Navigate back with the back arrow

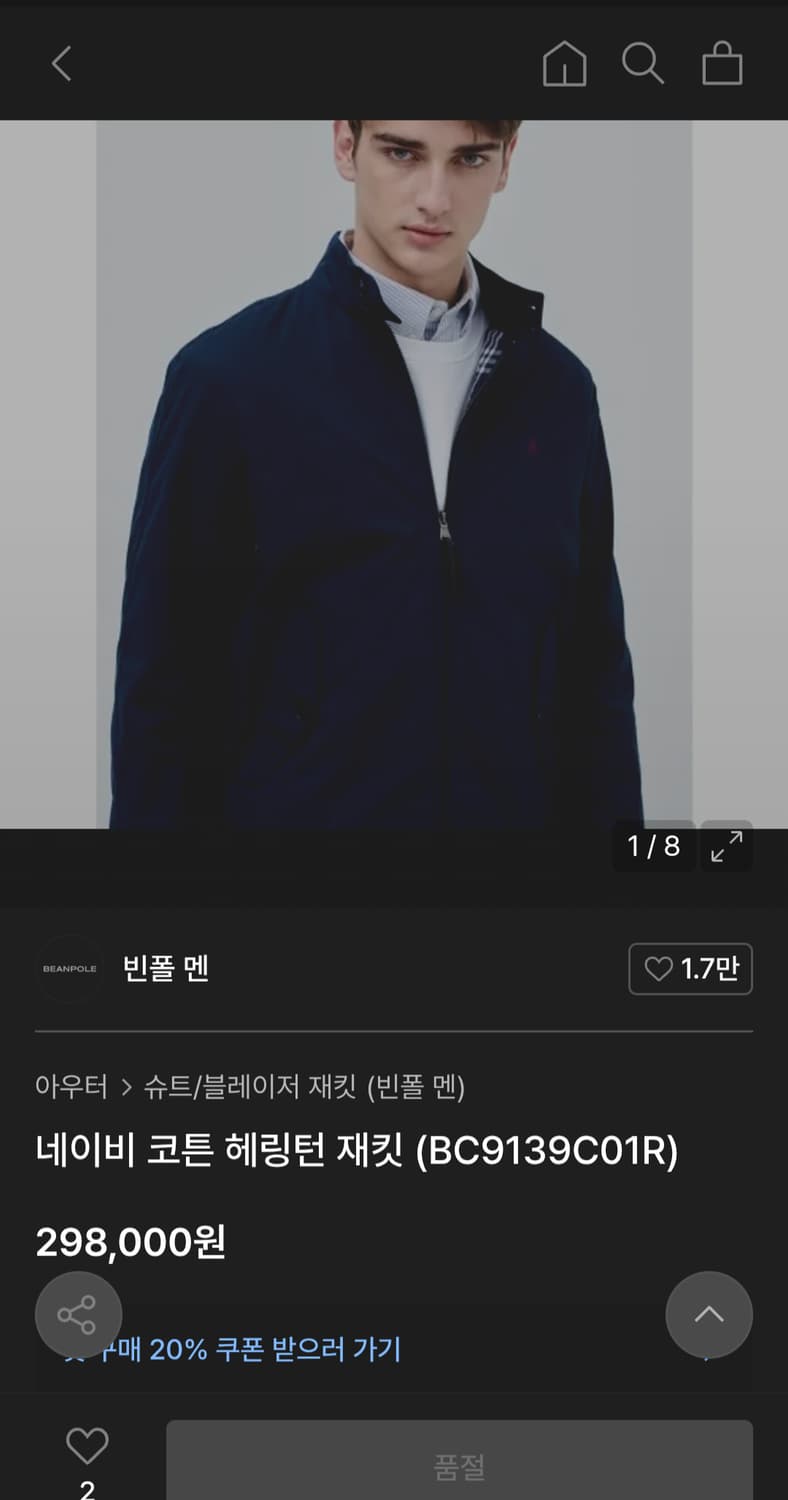tap(60, 63)
